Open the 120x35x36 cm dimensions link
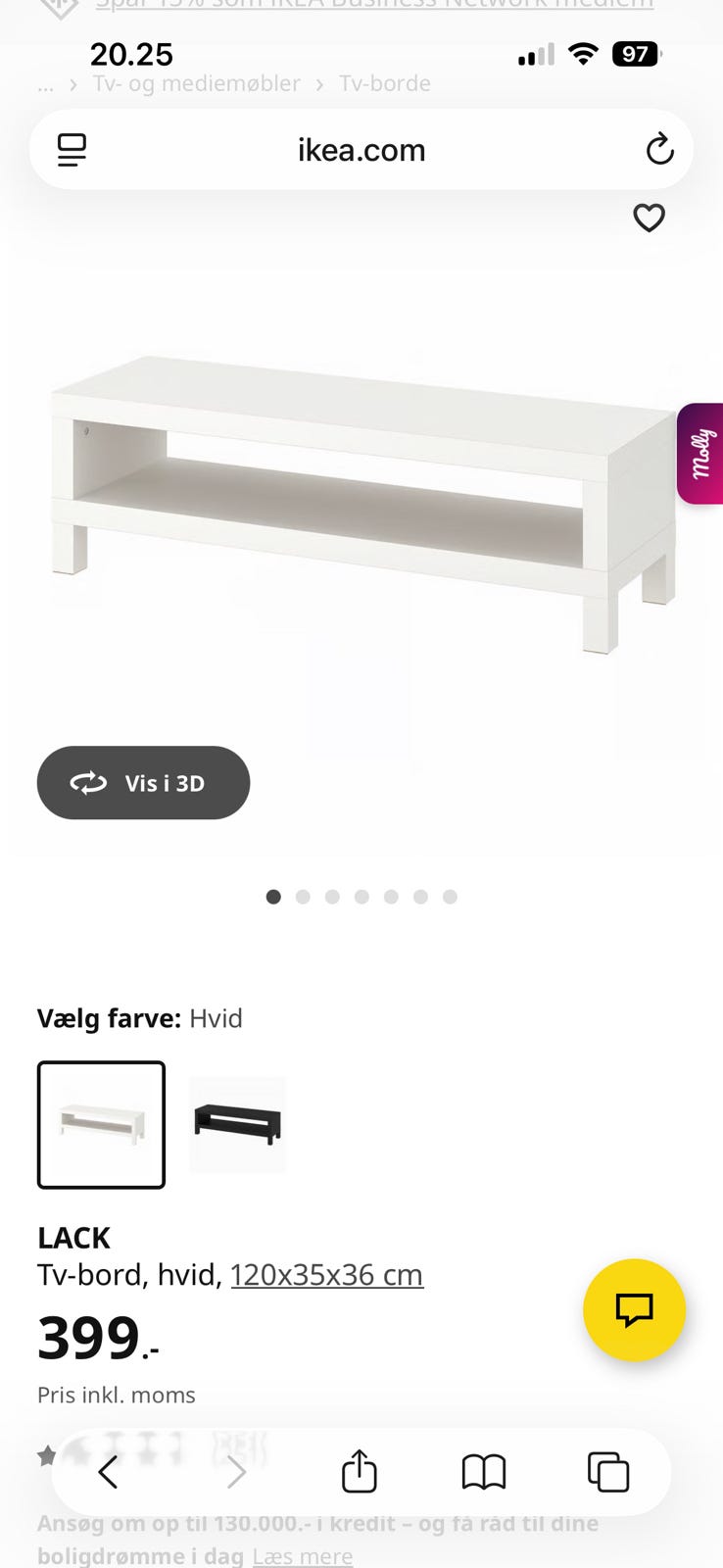The image size is (723, 1568). pos(327,1274)
